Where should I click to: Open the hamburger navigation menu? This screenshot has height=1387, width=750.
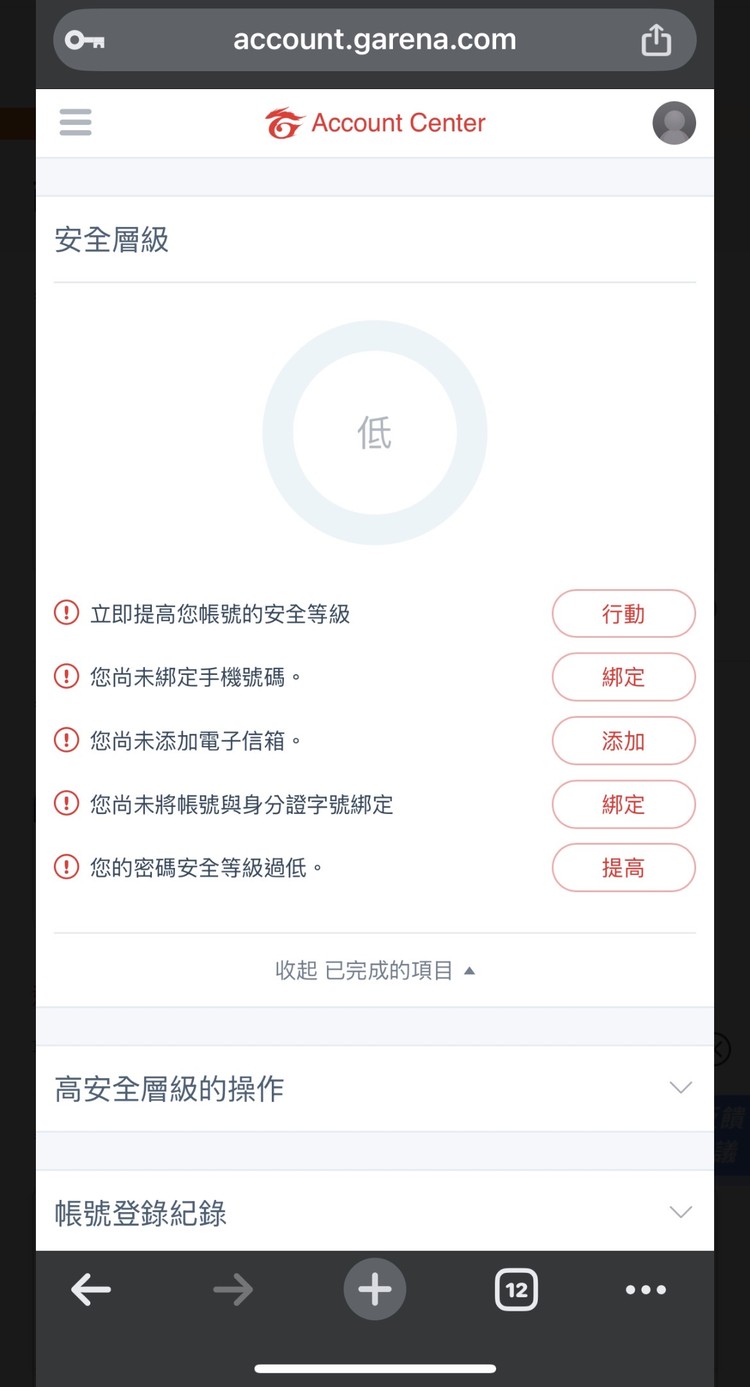[75, 121]
